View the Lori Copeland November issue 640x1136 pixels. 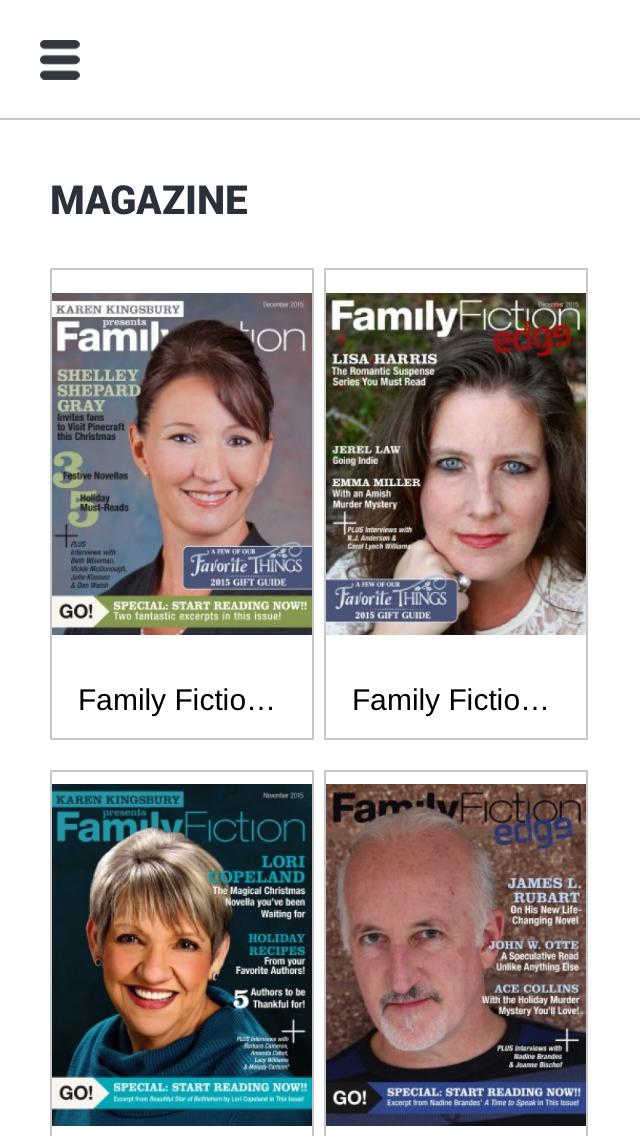coord(182,955)
